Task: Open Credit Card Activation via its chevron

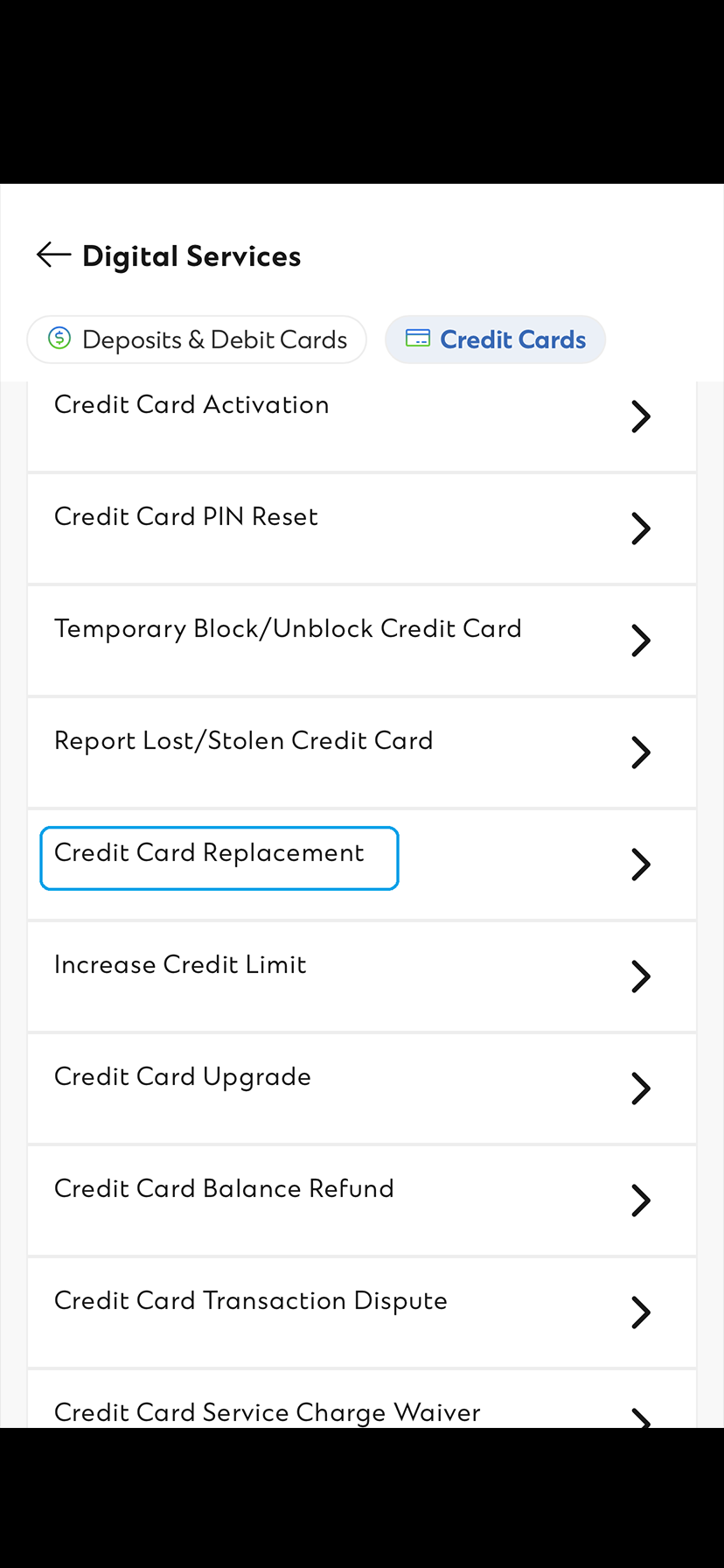Action: [640, 416]
